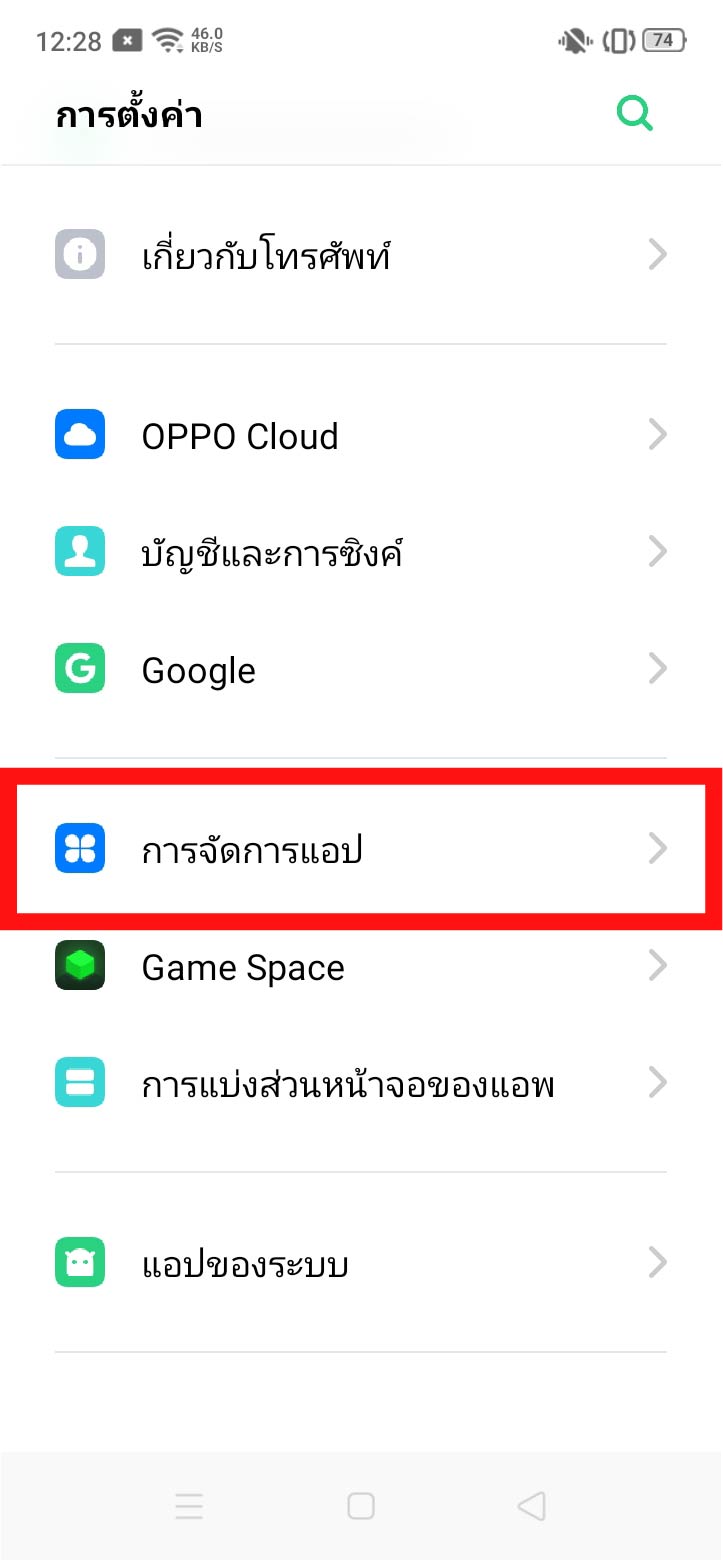Tap the system back button
This screenshot has height=1561, width=723.
click(532, 1506)
